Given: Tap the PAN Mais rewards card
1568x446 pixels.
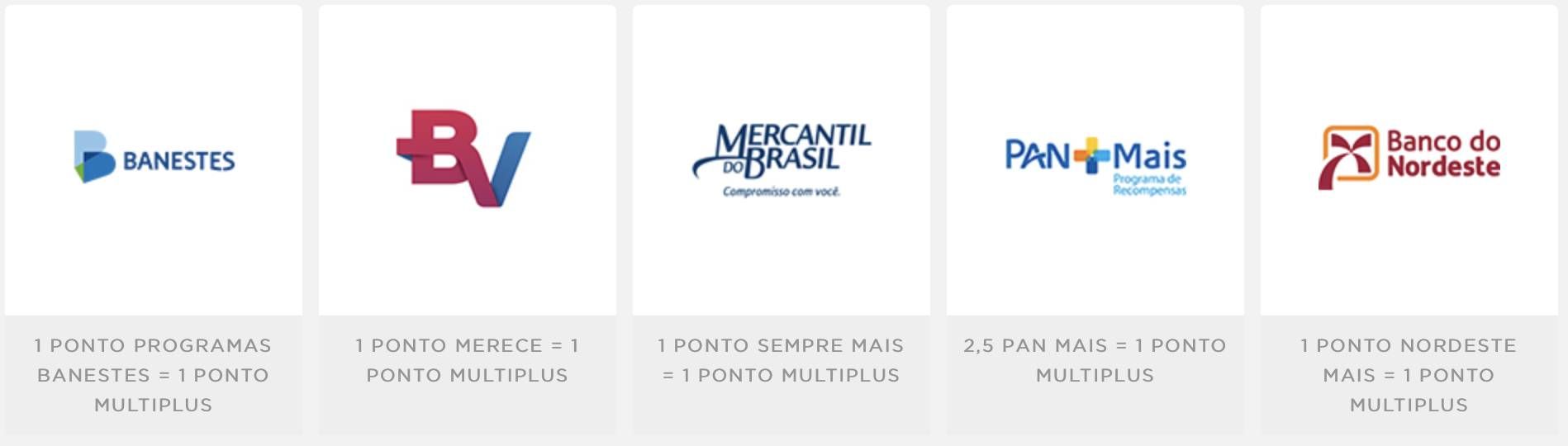Looking at the screenshot, I should 1095,159.
